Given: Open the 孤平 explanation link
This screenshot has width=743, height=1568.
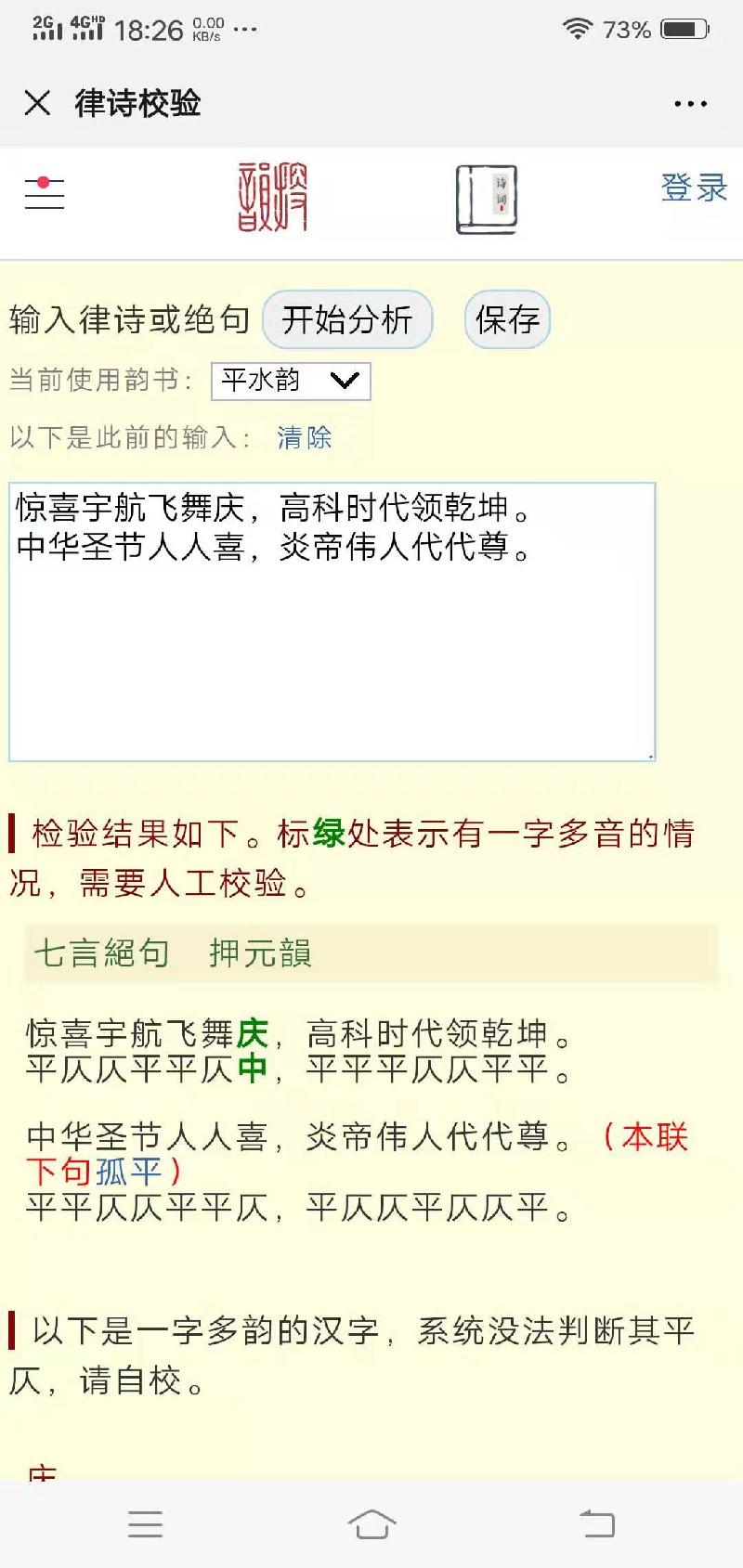Looking at the screenshot, I should click(128, 1172).
